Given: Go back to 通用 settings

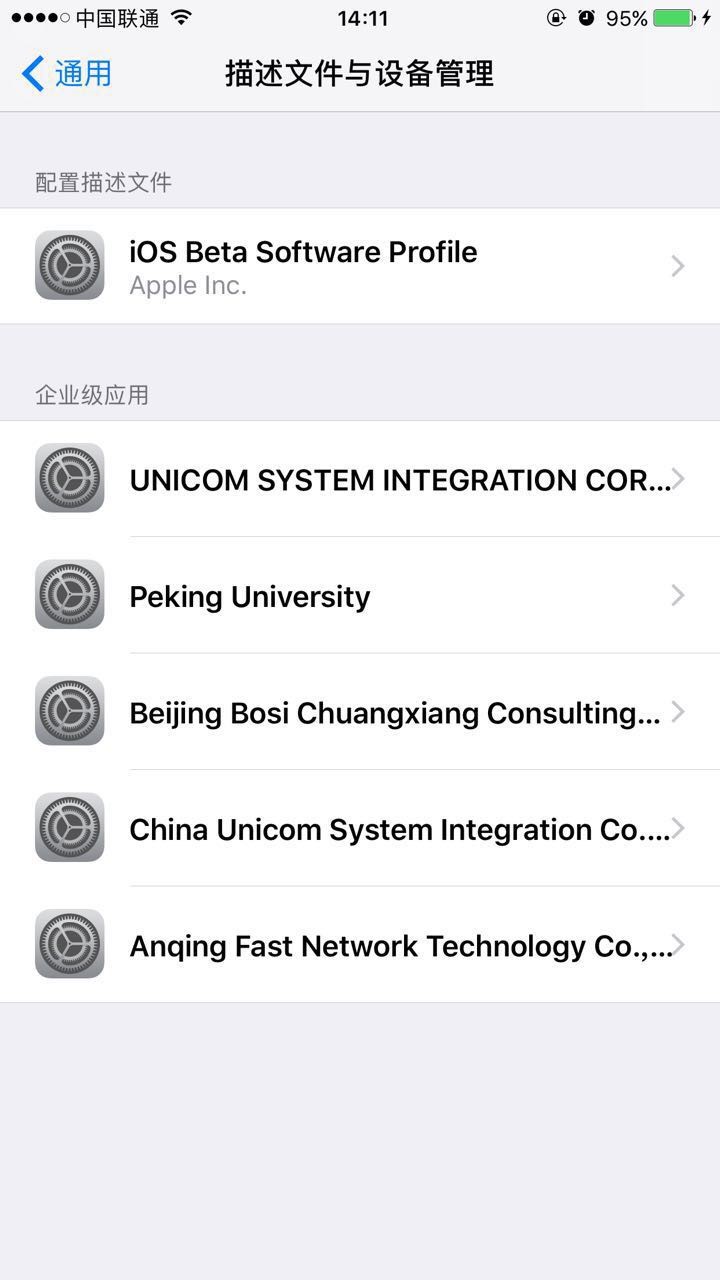Looking at the screenshot, I should point(66,74).
